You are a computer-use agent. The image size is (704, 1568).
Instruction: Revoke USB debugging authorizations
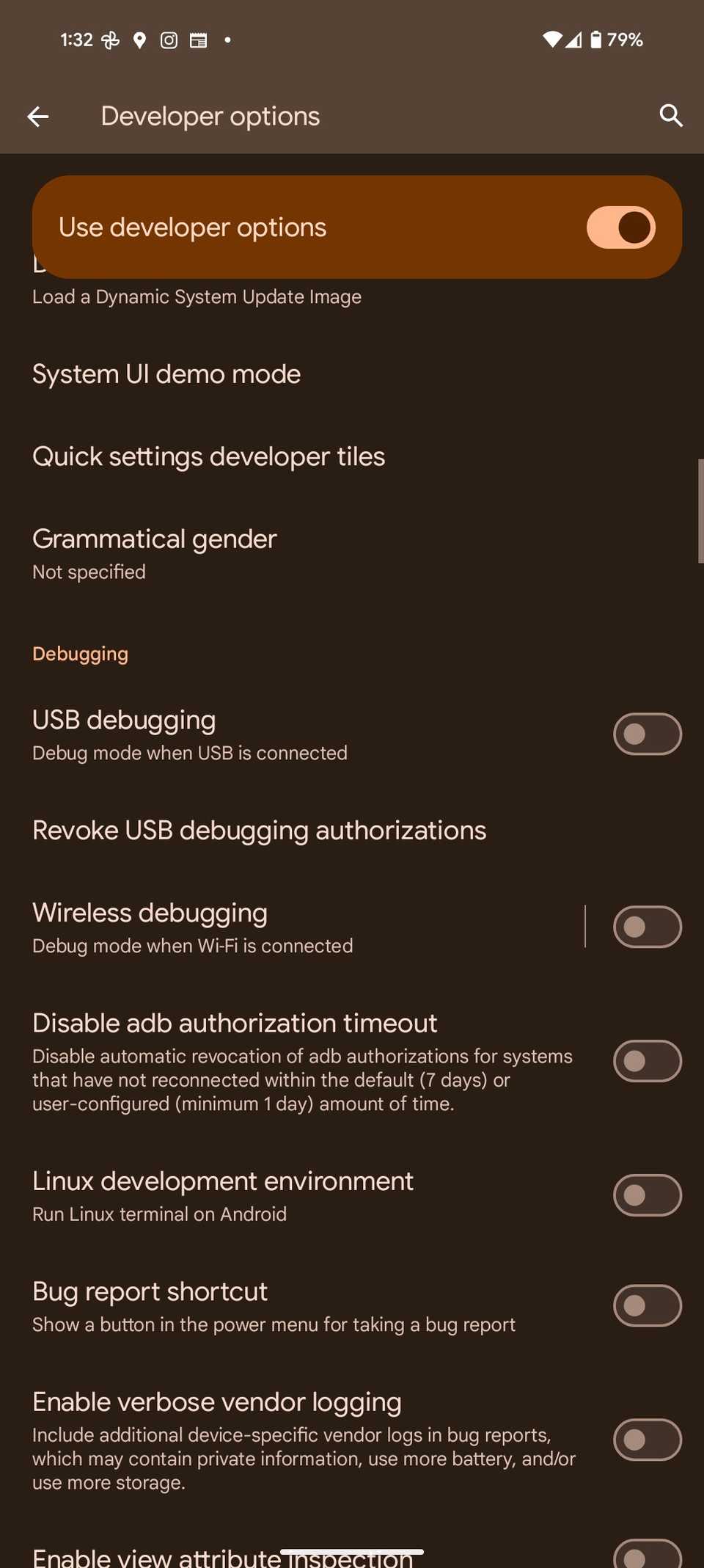(x=259, y=830)
